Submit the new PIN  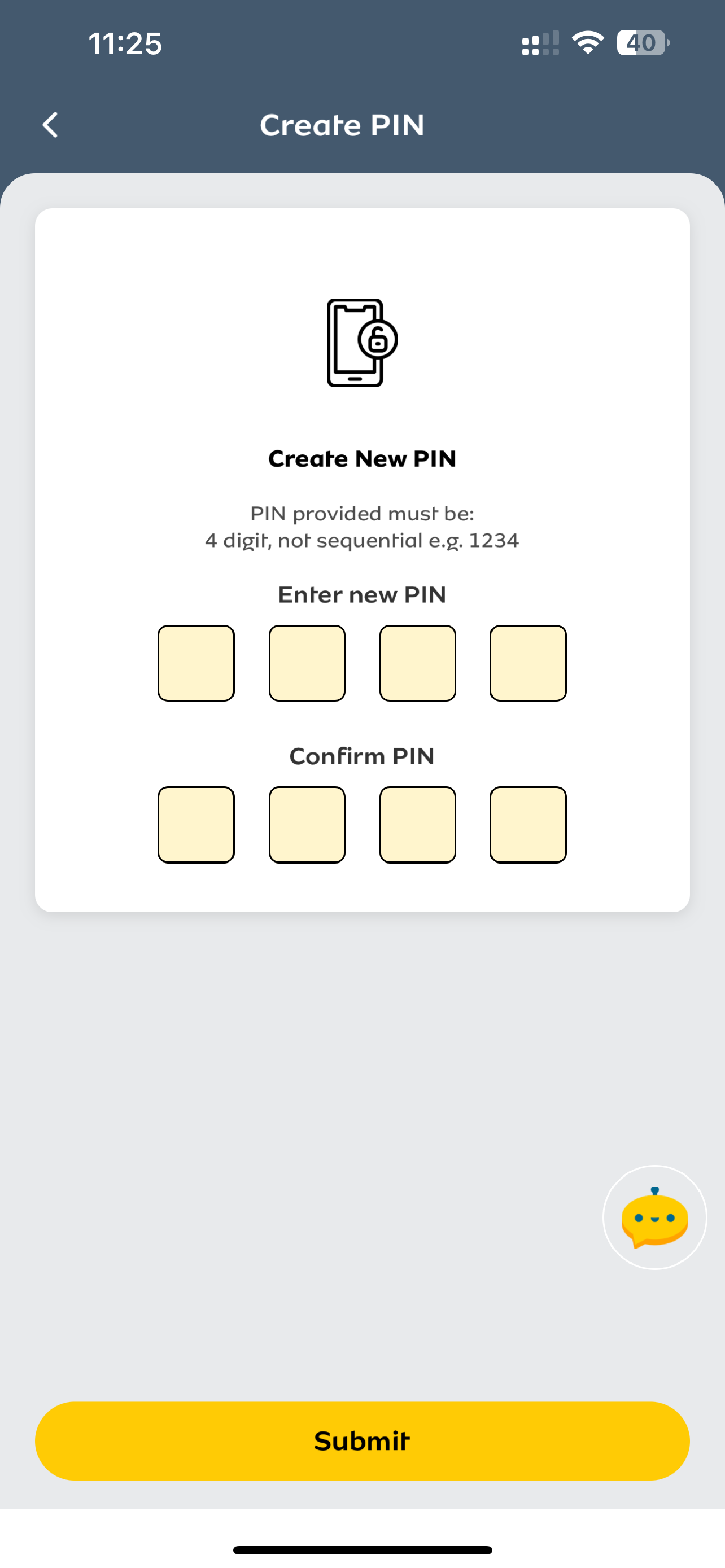[x=362, y=1441]
